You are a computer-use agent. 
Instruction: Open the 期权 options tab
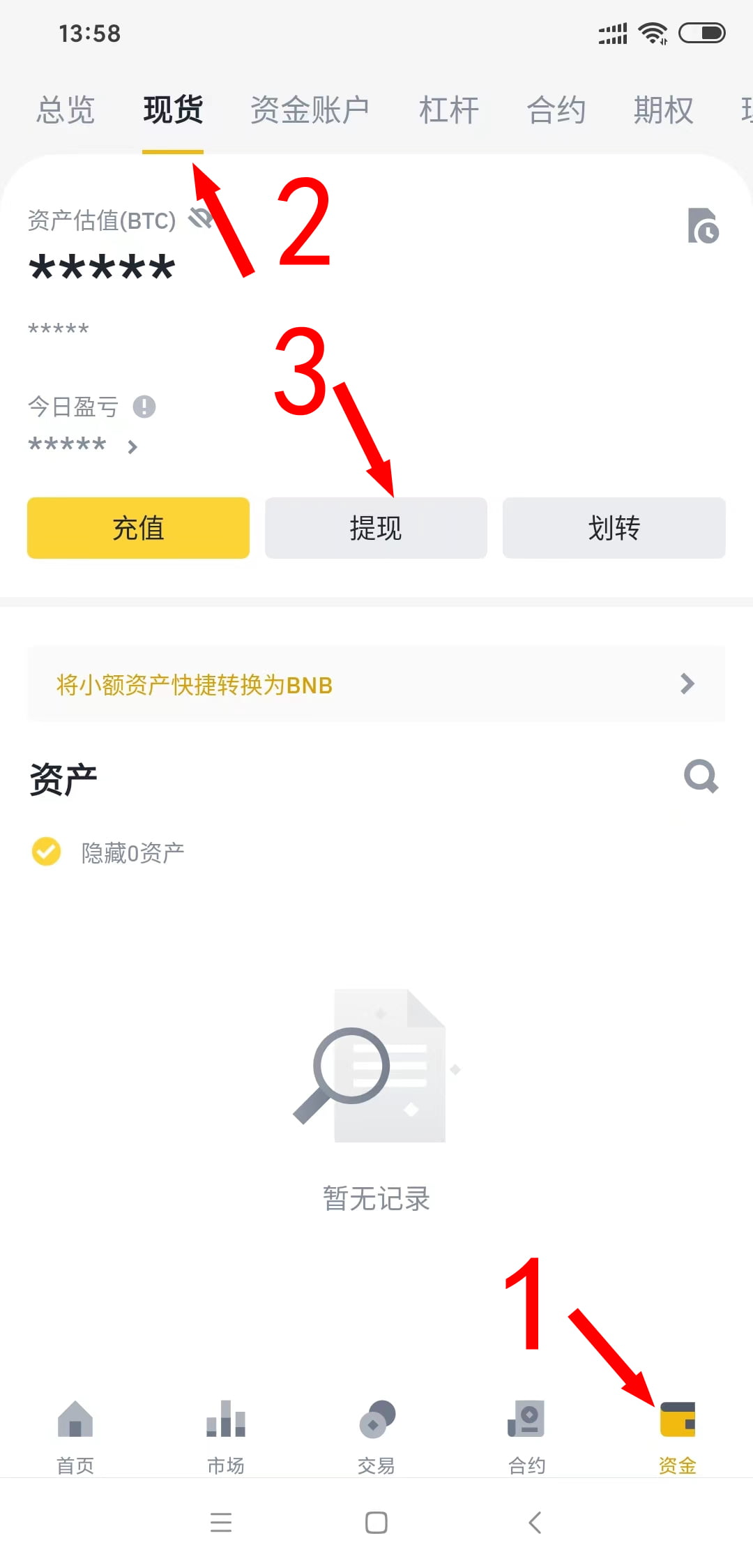point(663,110)
